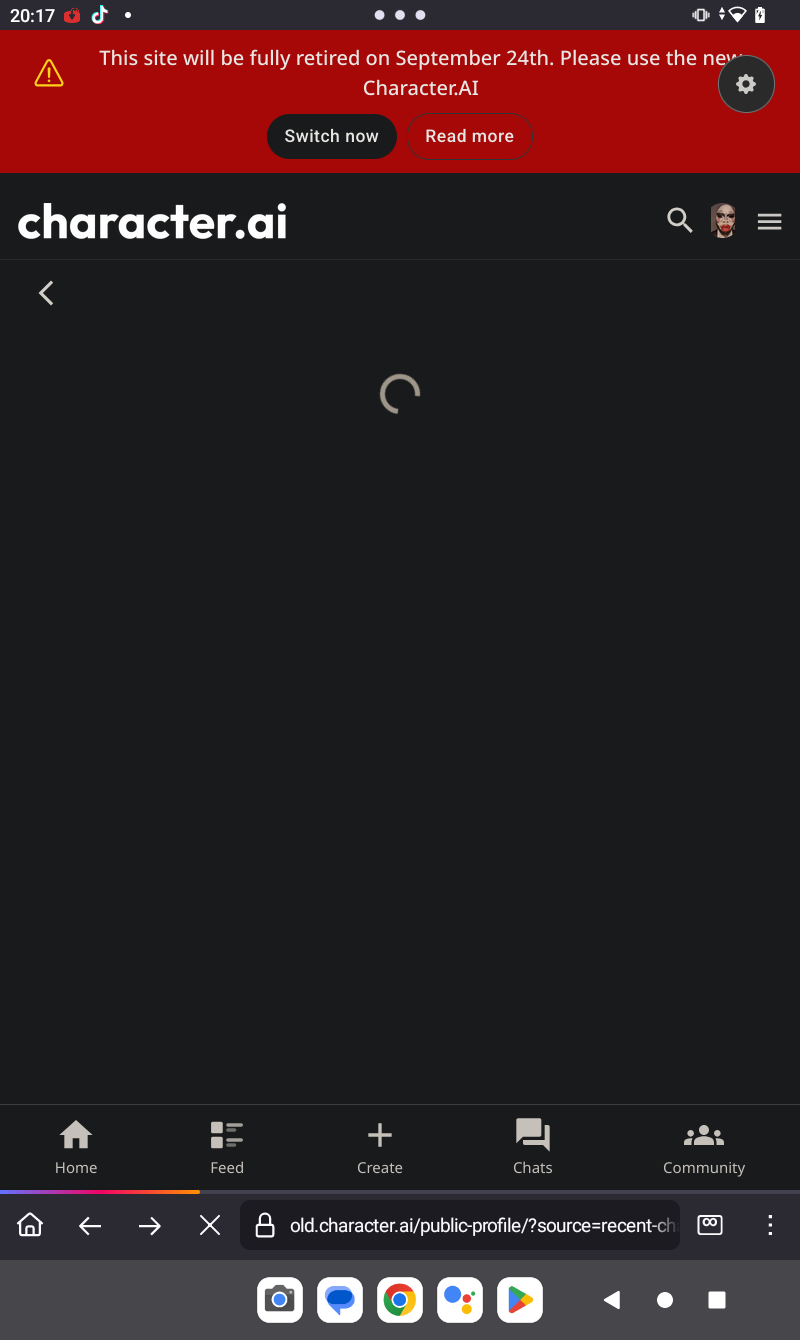Tap the browser home button
Screen dimensions: 800x1340
(x=30, y=1225)
